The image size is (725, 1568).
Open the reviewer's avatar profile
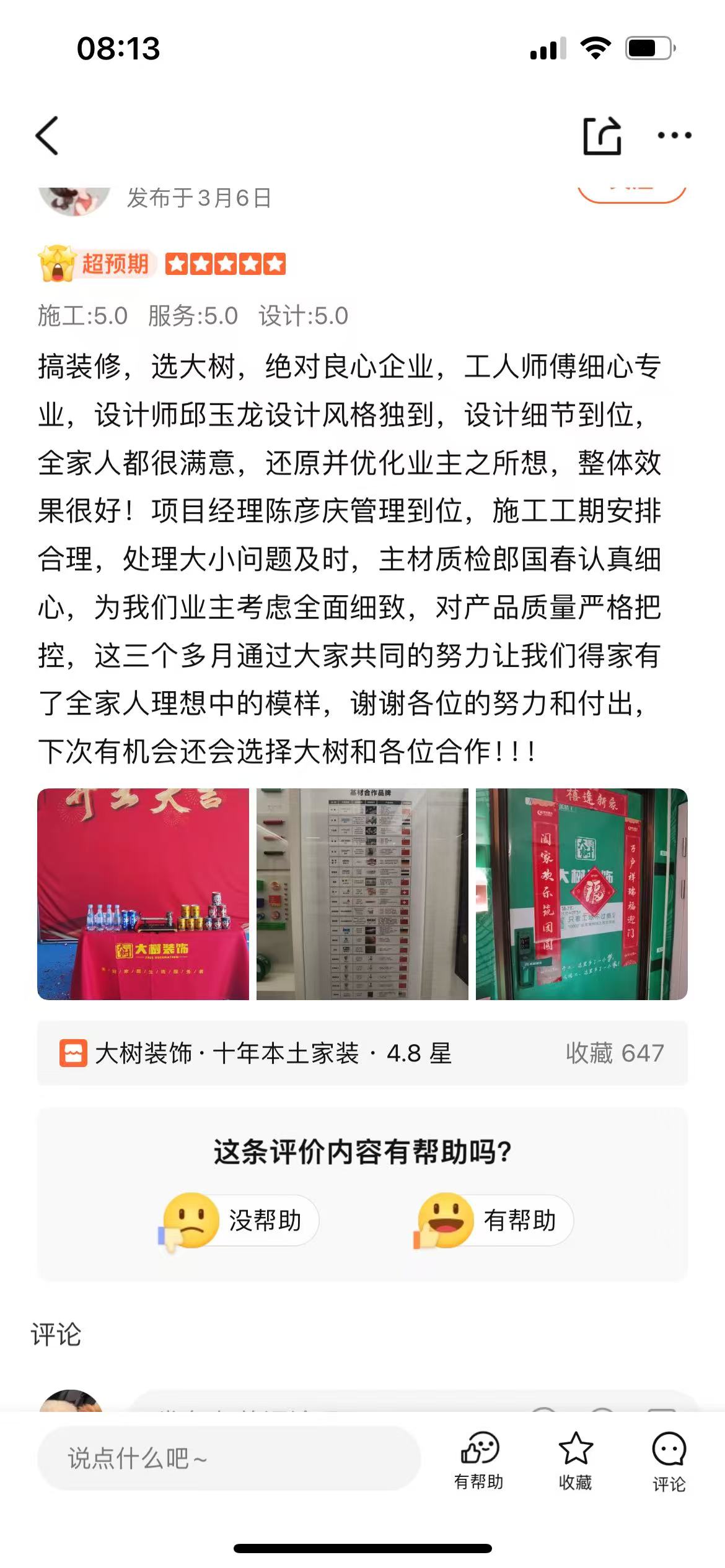click(x=74, y=199)
